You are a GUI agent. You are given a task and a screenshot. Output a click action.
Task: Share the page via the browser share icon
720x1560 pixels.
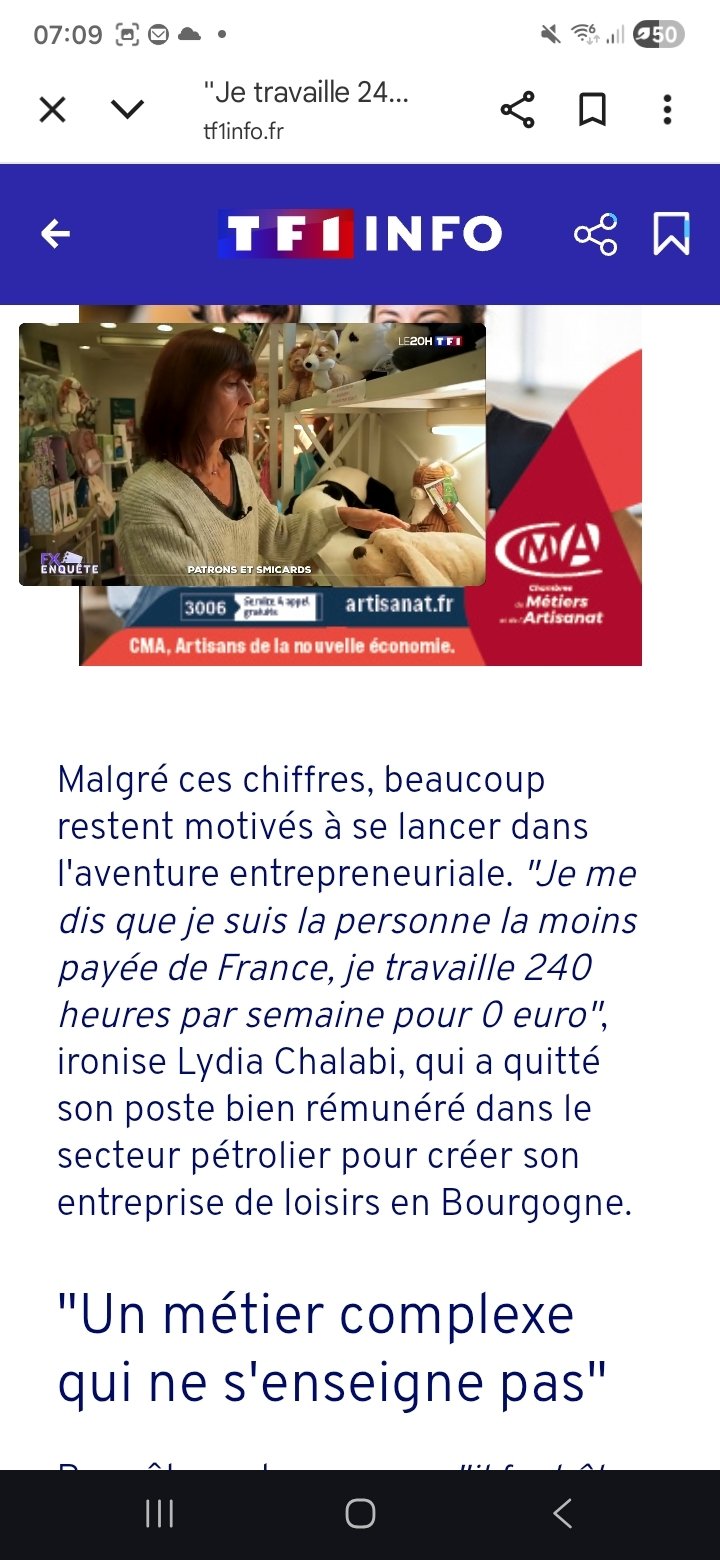click(517, 109)
